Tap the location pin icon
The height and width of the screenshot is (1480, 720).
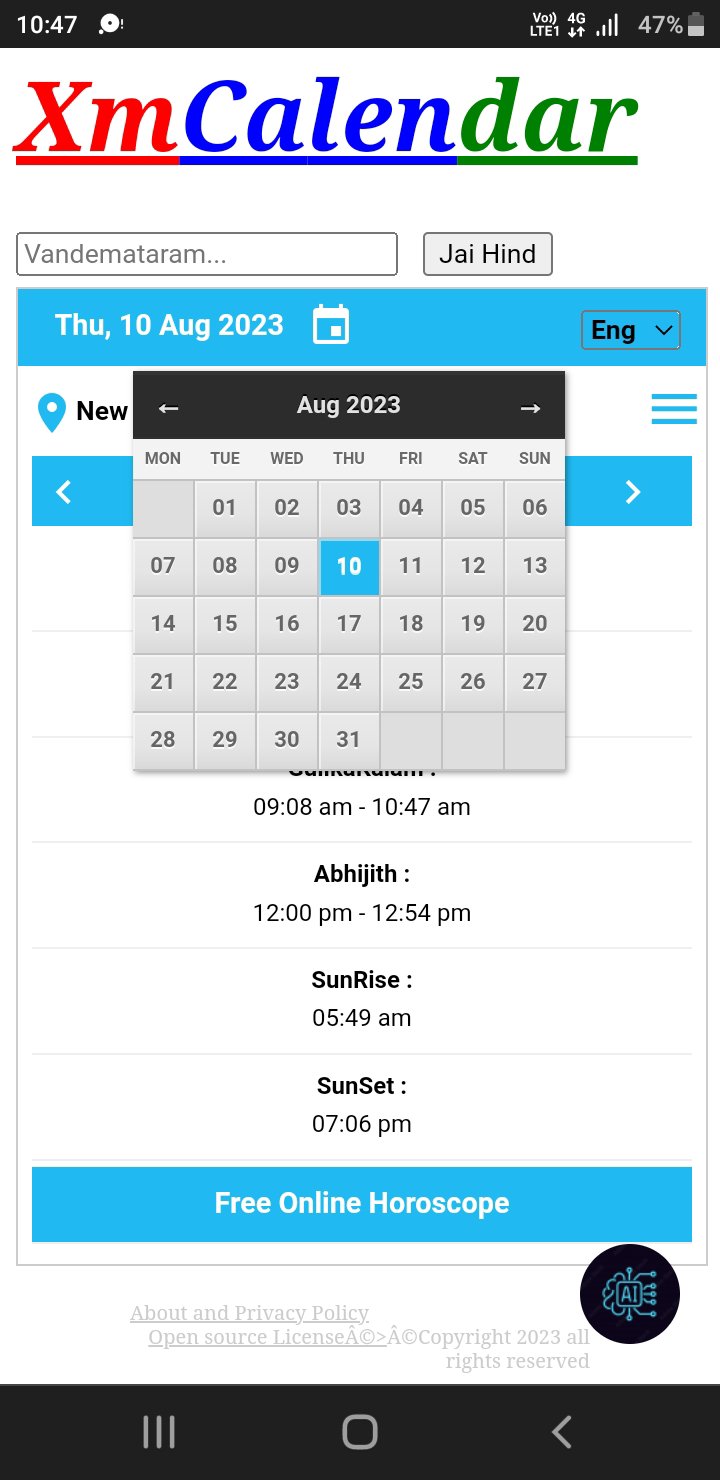(52, 412)
